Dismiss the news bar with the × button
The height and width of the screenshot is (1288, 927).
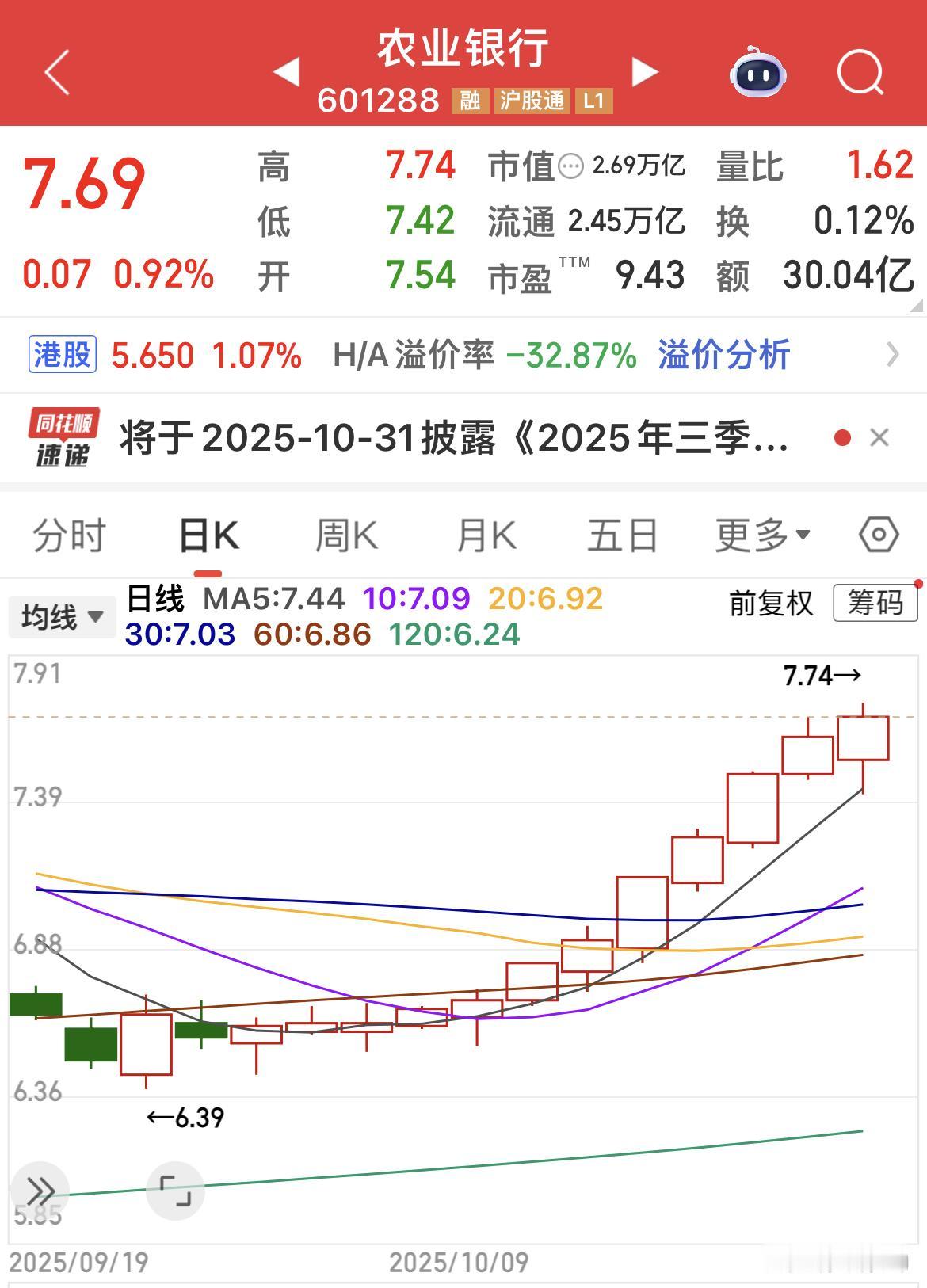879,438
